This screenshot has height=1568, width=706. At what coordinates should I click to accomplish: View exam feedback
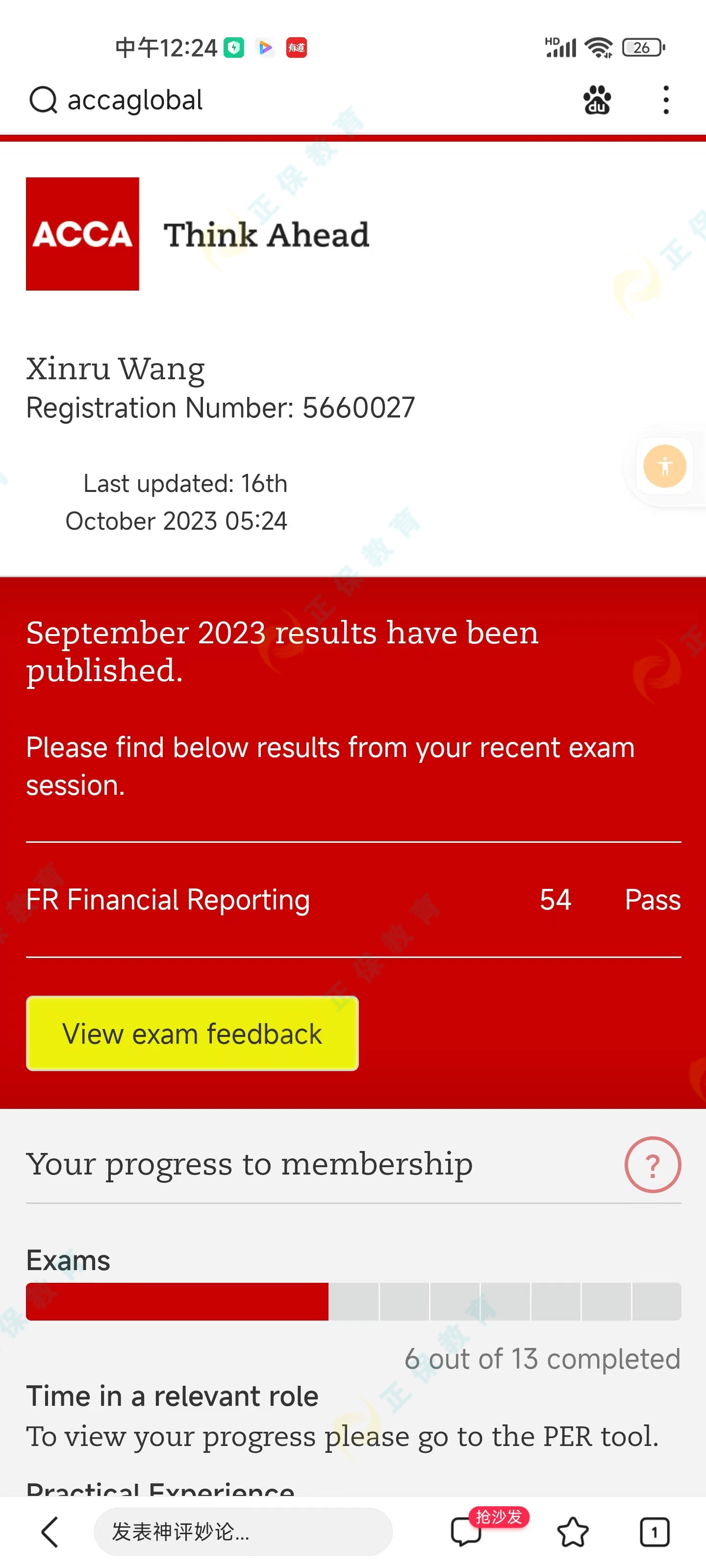tap(192, 1033)
